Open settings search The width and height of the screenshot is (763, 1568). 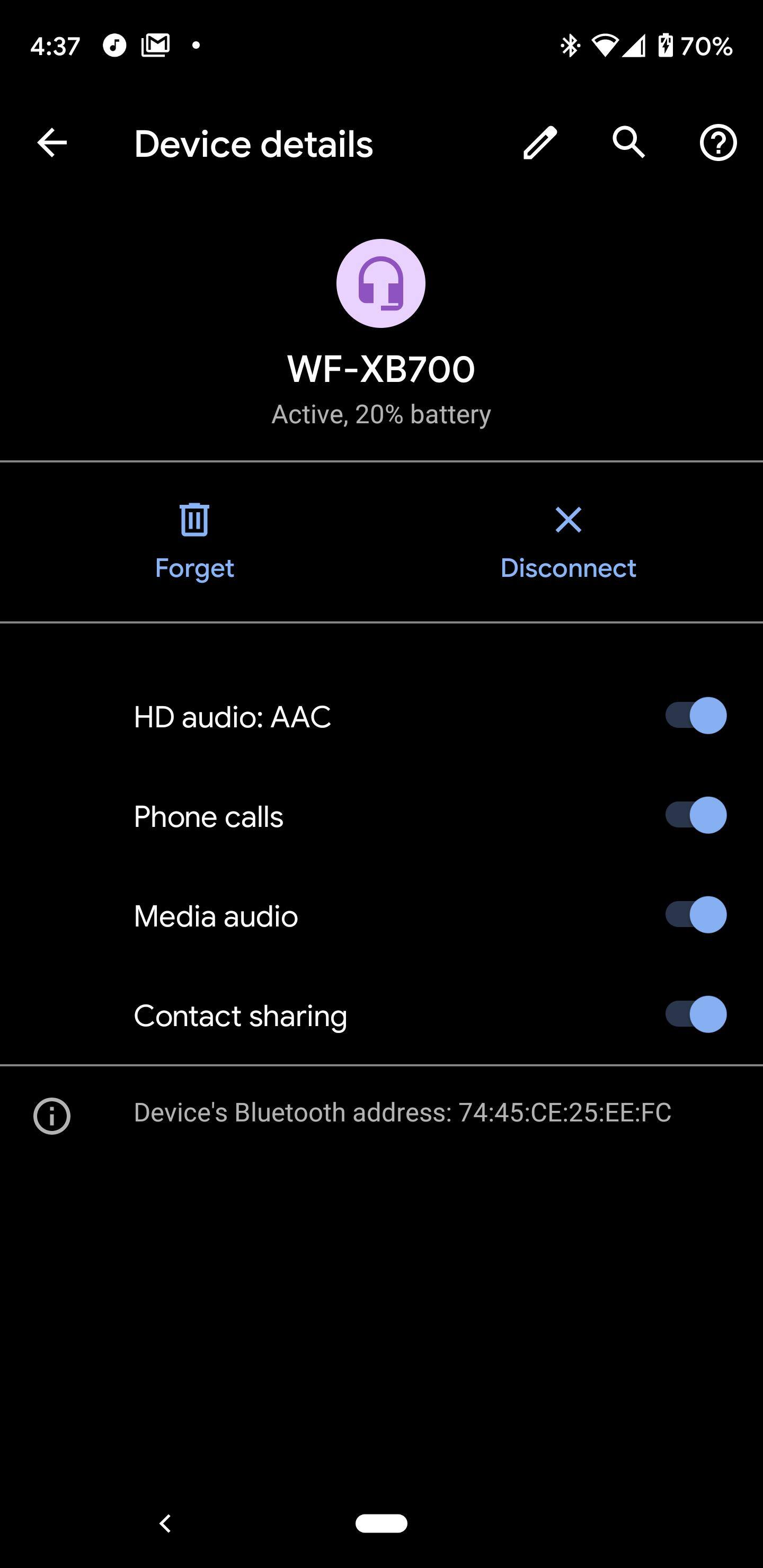(628, 144)
